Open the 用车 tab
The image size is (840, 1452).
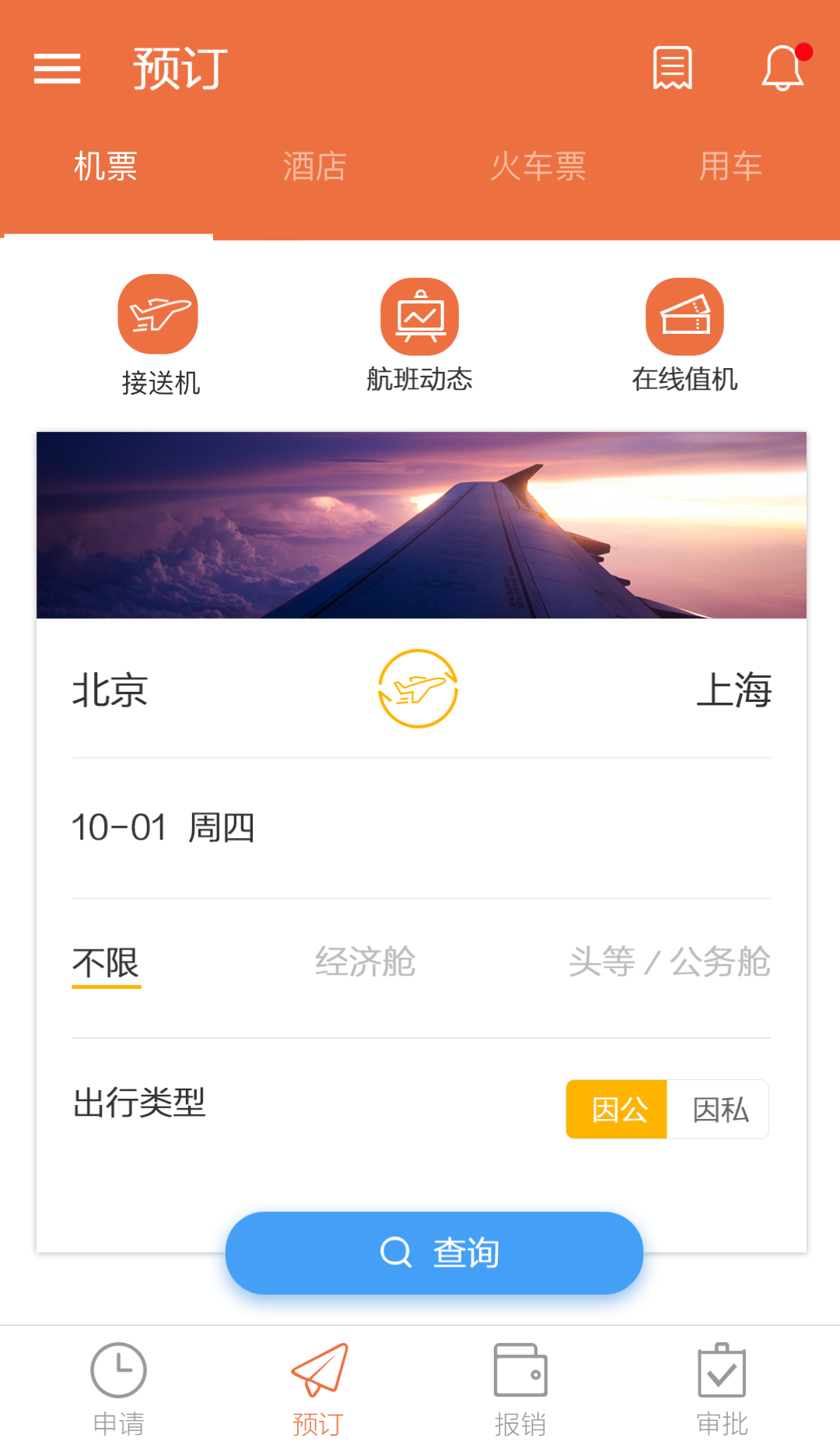click(730, 166)
